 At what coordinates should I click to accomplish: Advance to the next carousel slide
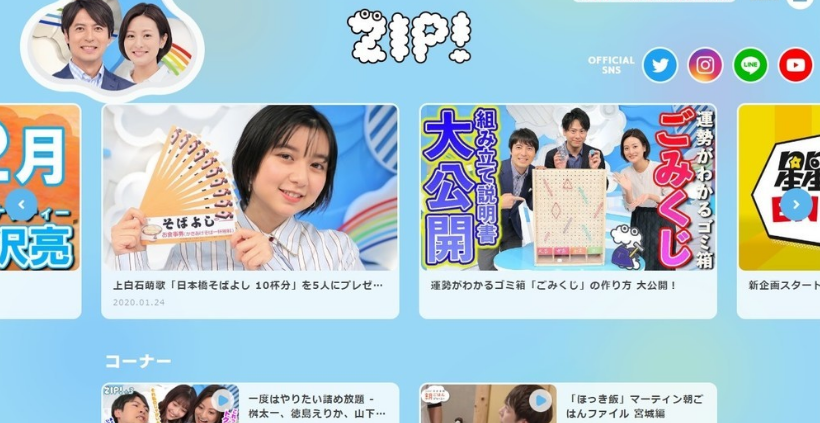pos(796,205)
